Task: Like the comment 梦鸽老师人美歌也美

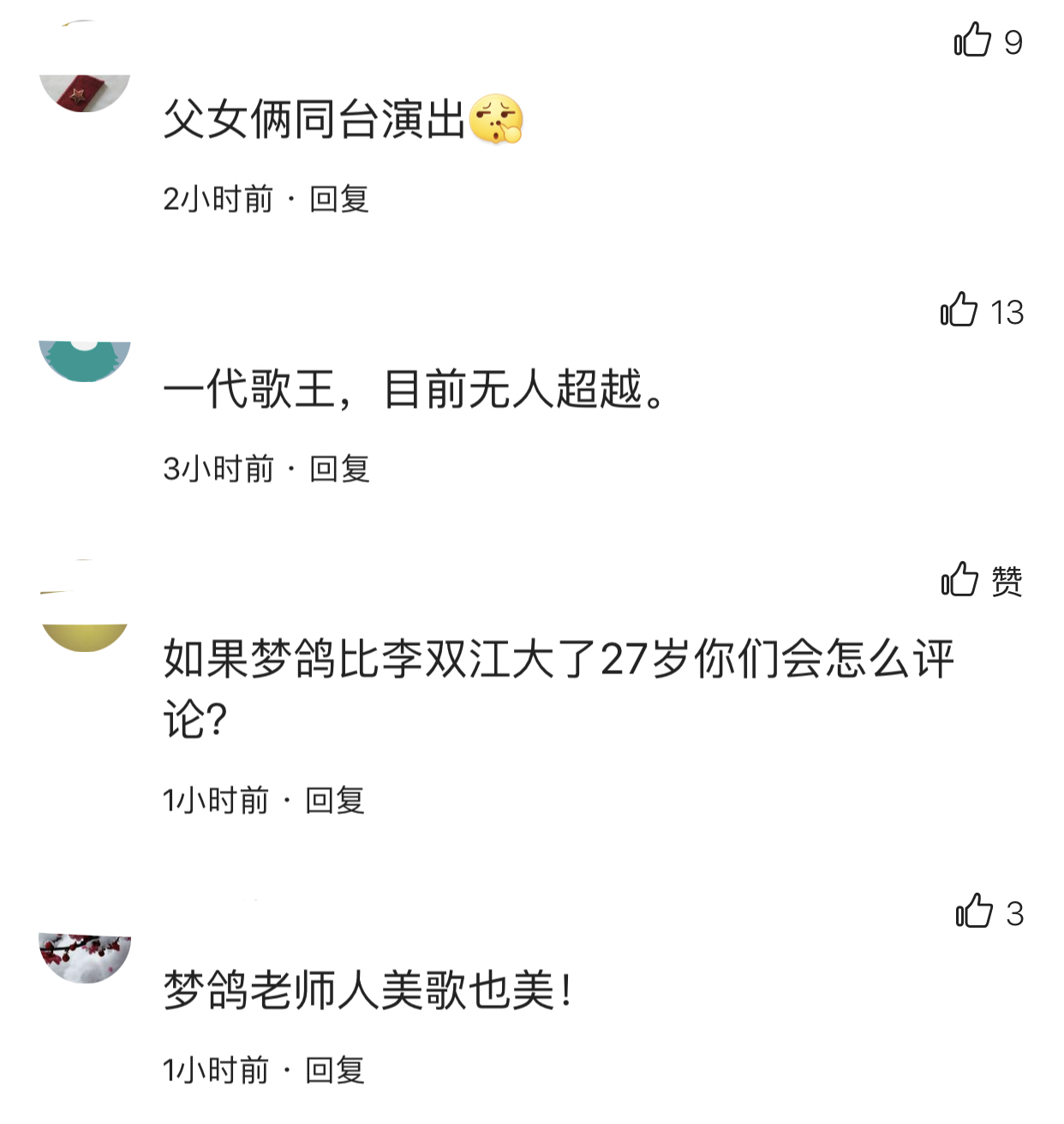Action: click(974, 912)
